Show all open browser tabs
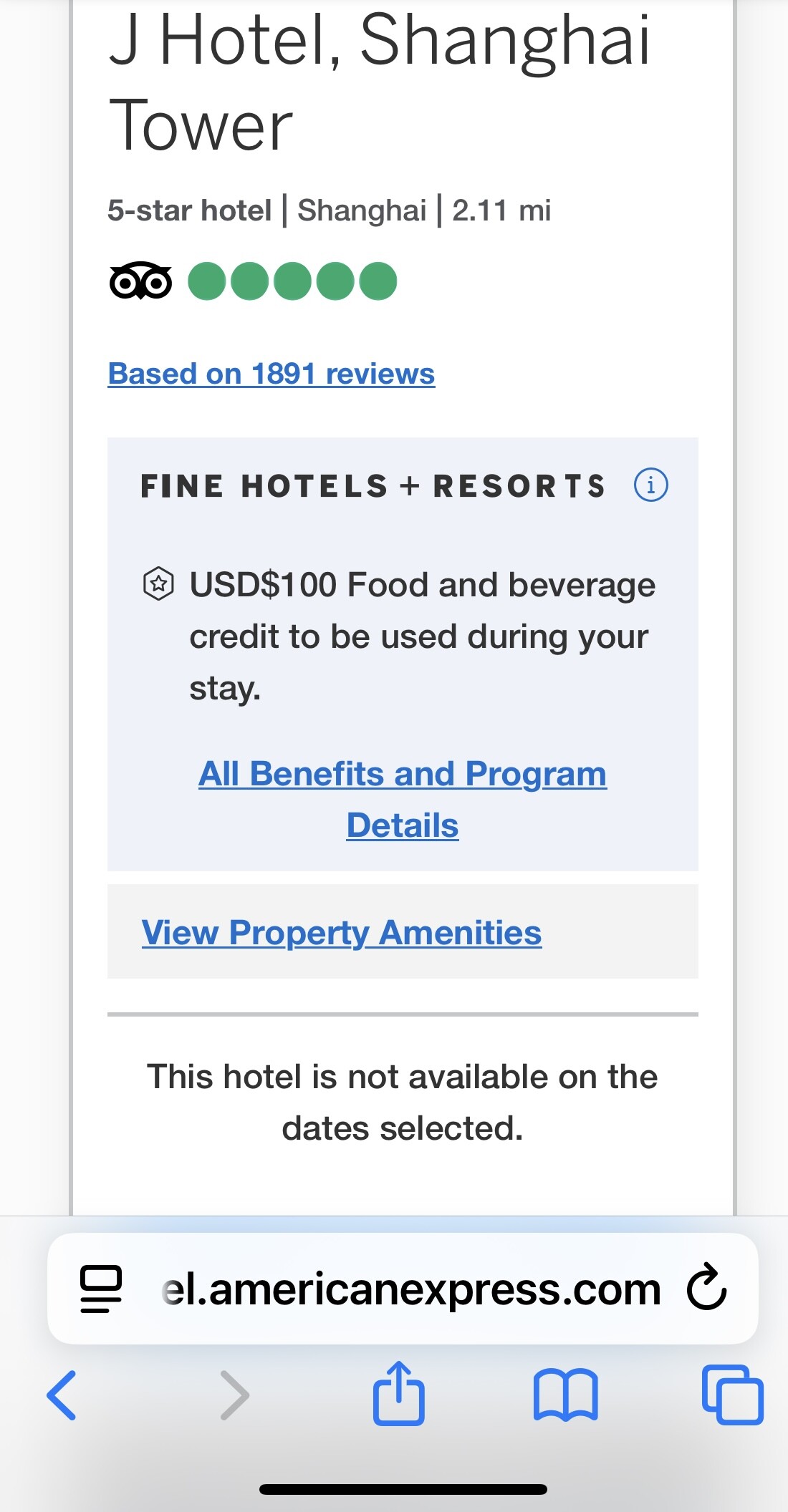This screenshot has width=788, height=1512. click(x=732, y=1395)
